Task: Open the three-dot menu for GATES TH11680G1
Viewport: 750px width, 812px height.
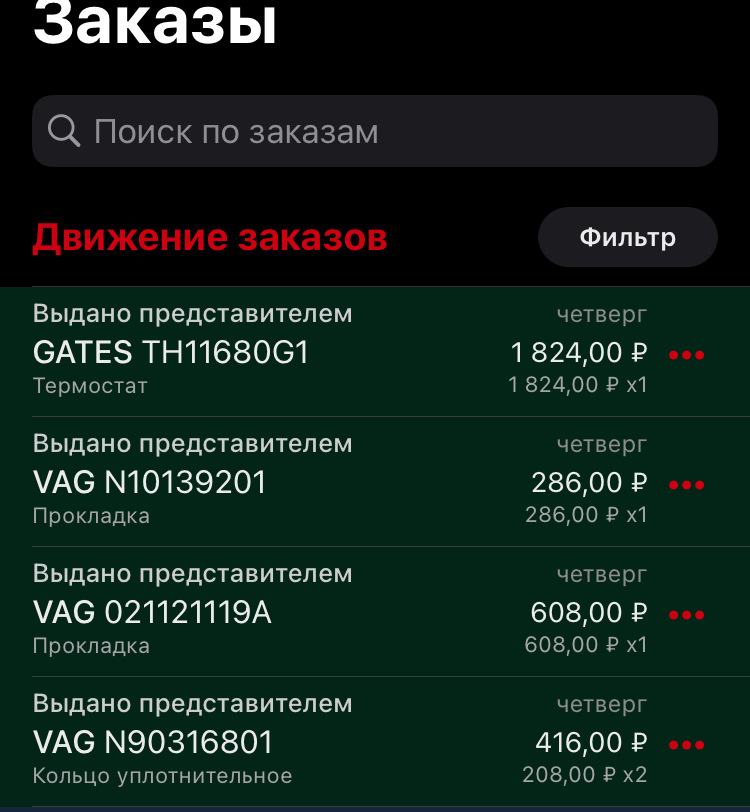Action: pos(687,353)
